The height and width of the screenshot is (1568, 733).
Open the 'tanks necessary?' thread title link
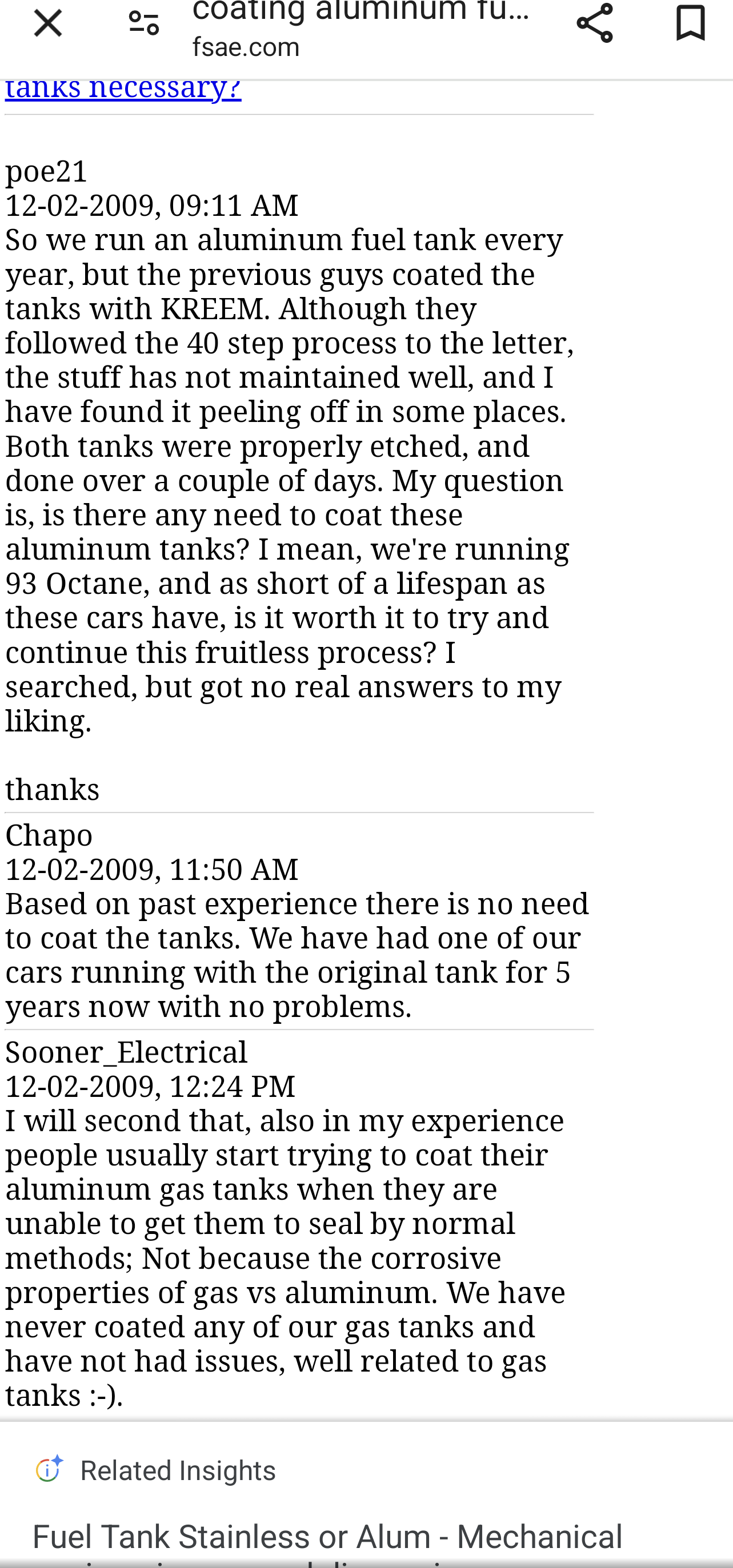pyautogui.click(x=123, y=90)
